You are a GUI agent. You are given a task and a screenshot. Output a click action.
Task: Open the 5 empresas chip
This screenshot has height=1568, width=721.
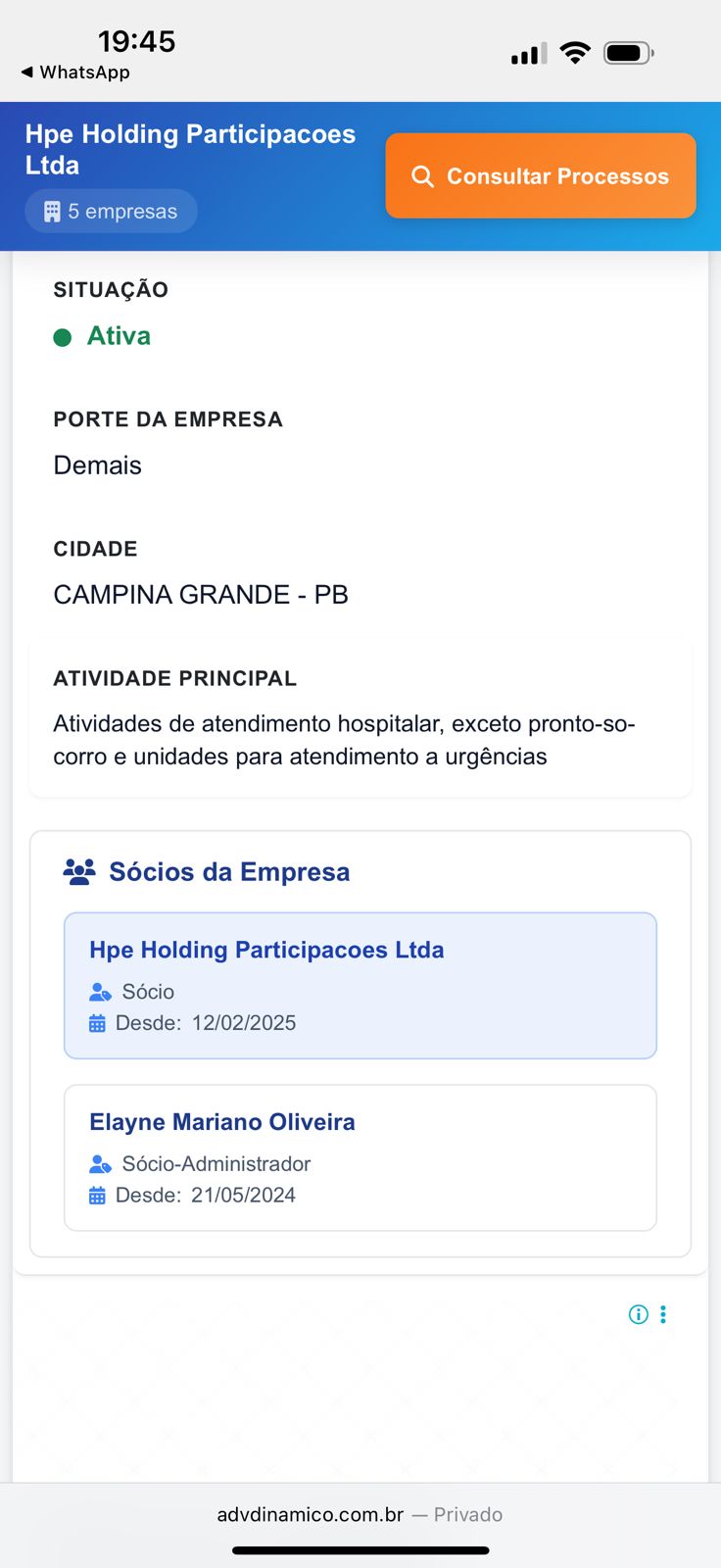(x=112, y=211)
